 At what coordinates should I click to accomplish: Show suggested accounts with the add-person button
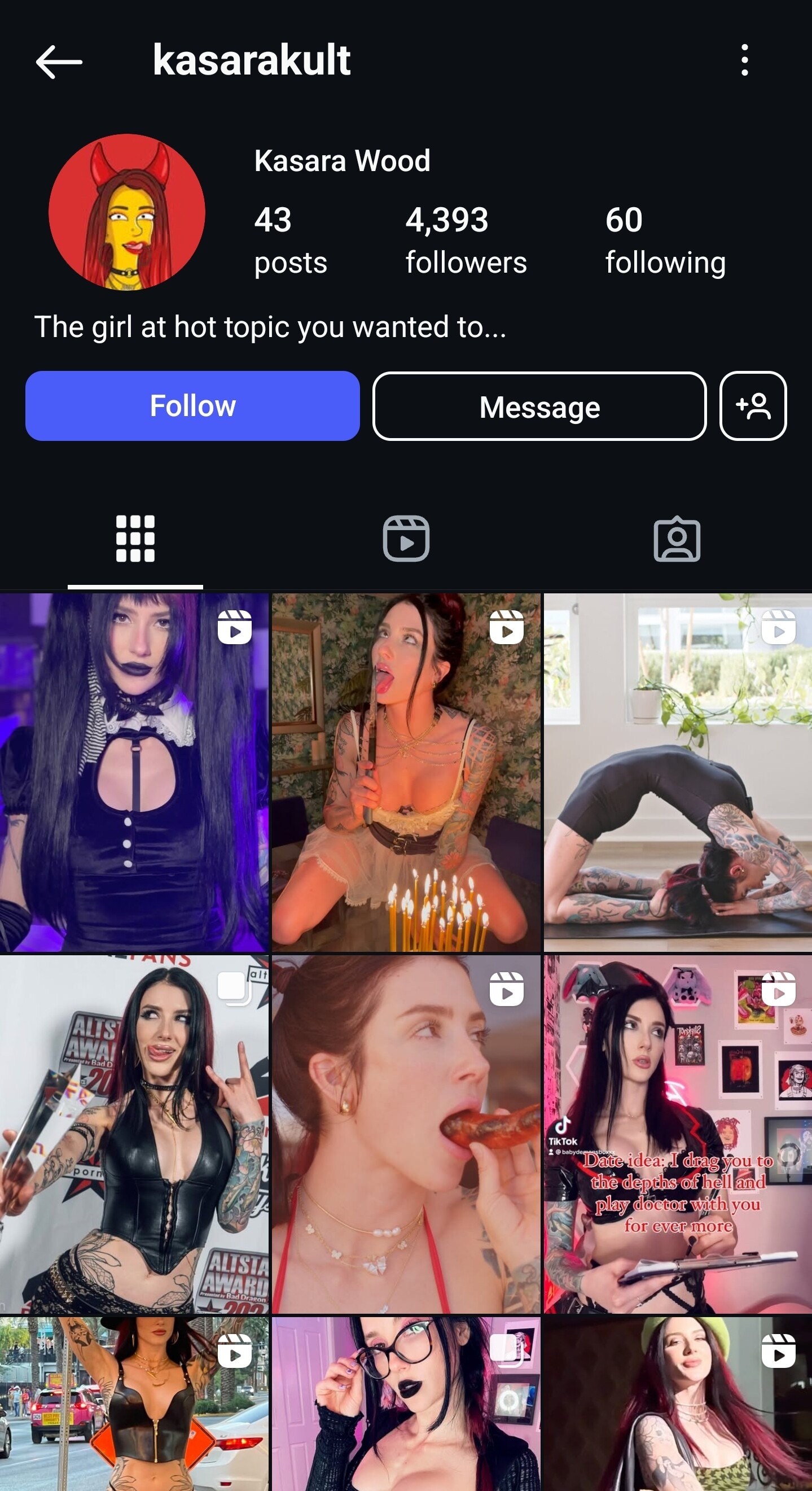coord(752,406)
